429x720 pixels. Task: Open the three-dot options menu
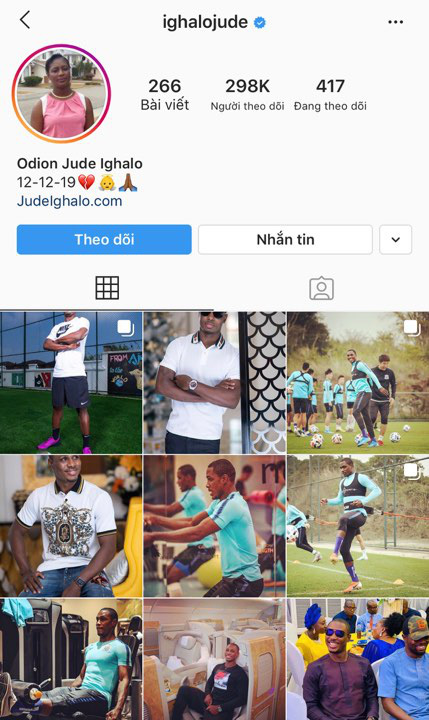(395, 22)
